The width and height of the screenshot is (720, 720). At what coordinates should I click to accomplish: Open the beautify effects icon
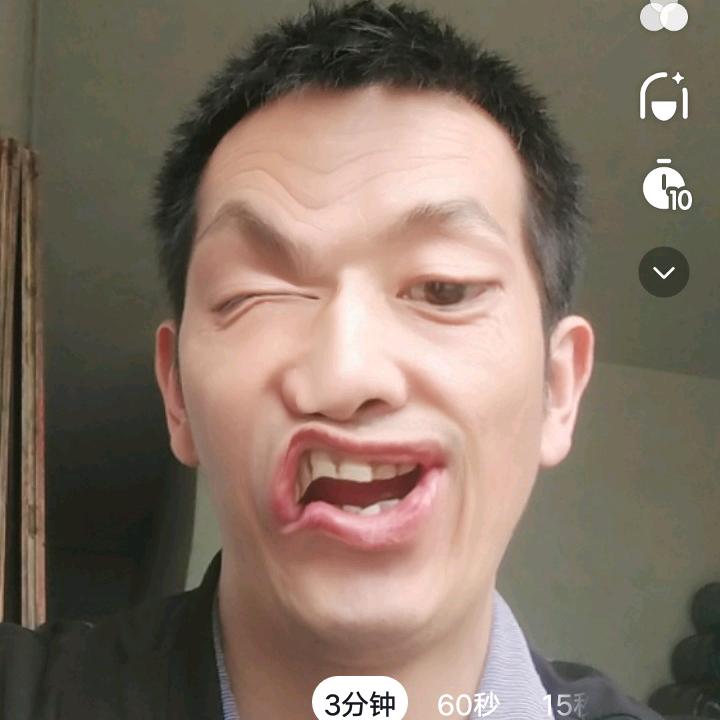pyautogui.click(x=664, y=97)
